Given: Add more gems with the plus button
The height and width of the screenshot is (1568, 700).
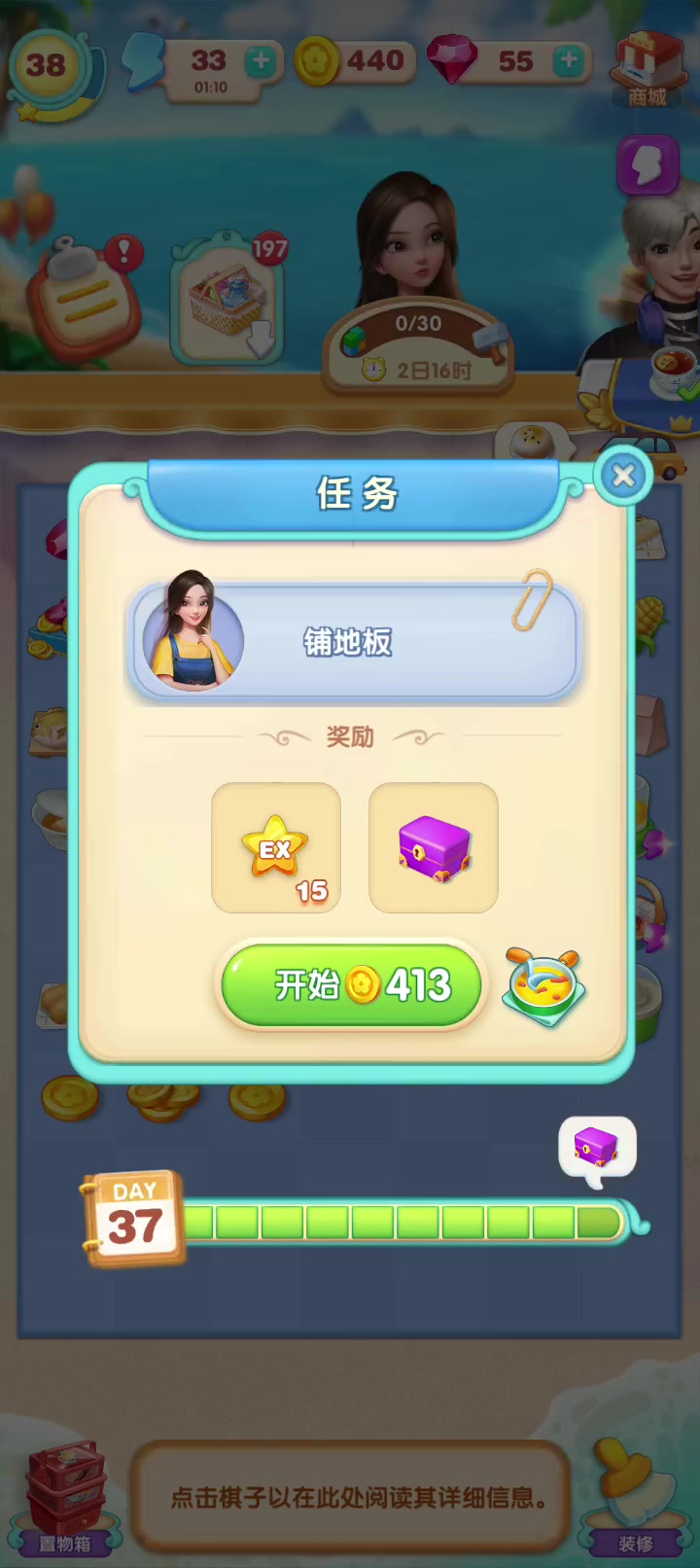Looking at the screenshot, I should pyautogui.click(x=568, y=61).
